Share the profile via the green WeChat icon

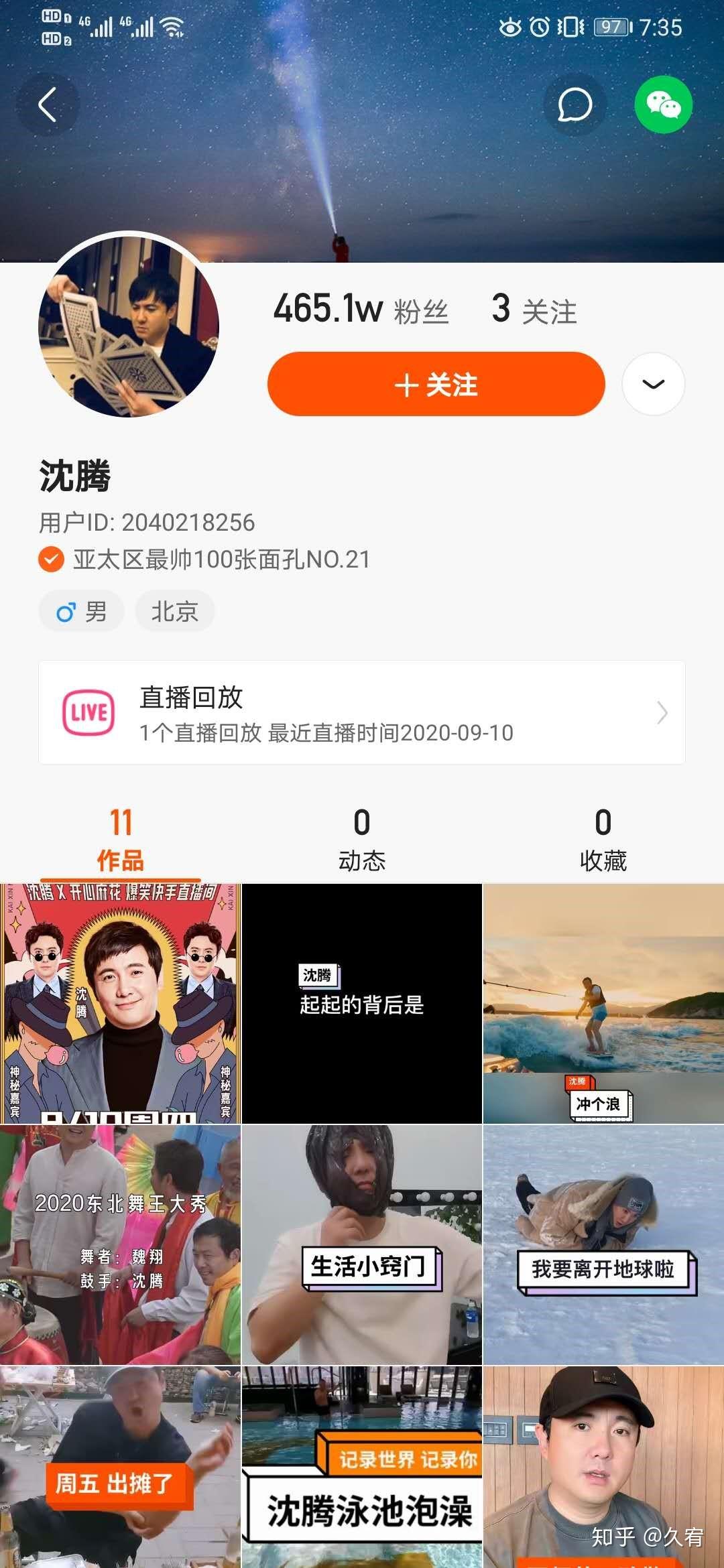[663, 105]
